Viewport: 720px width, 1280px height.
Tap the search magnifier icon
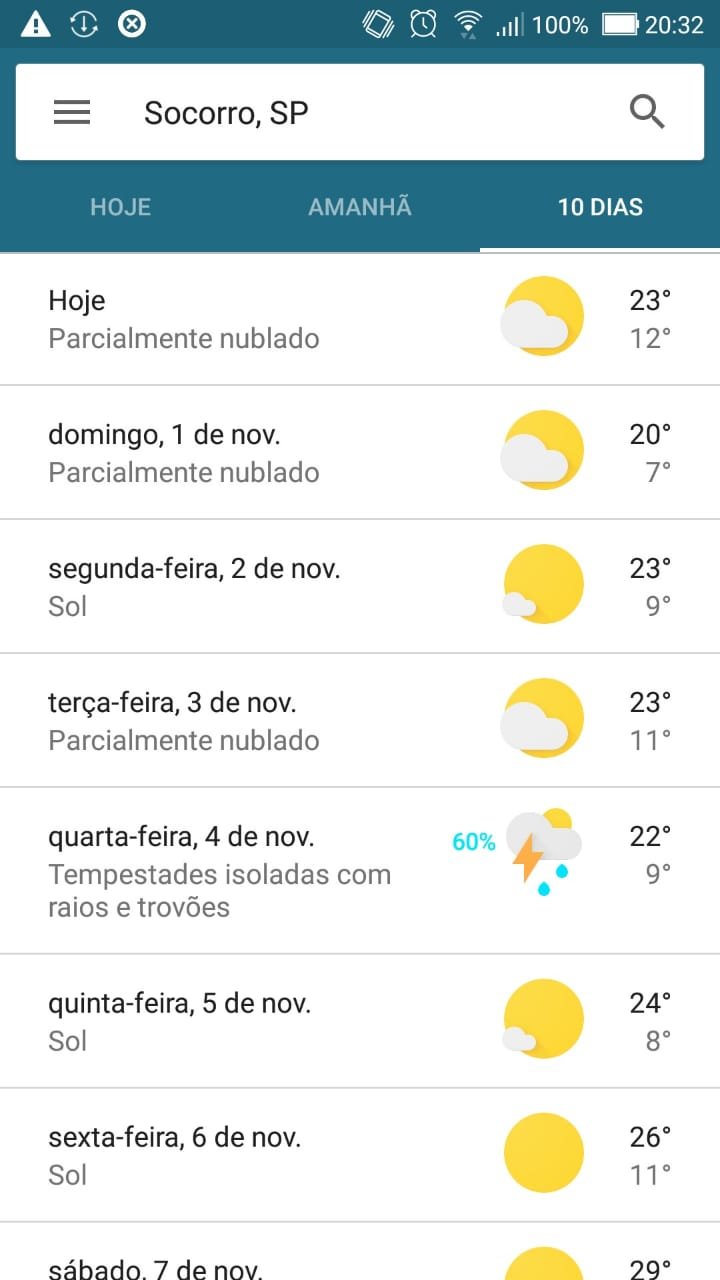click(x=647, y=112)
